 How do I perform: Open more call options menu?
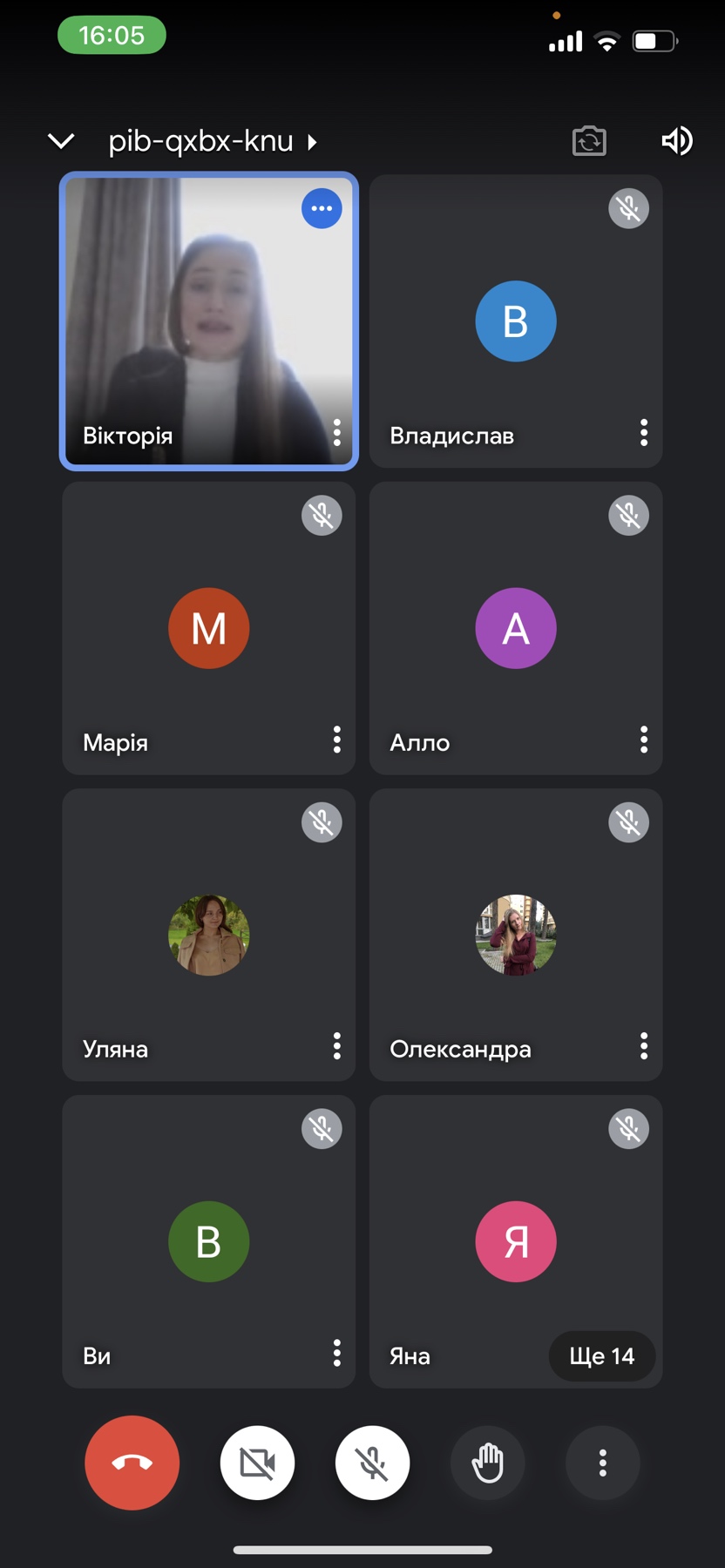[603, 1463]
